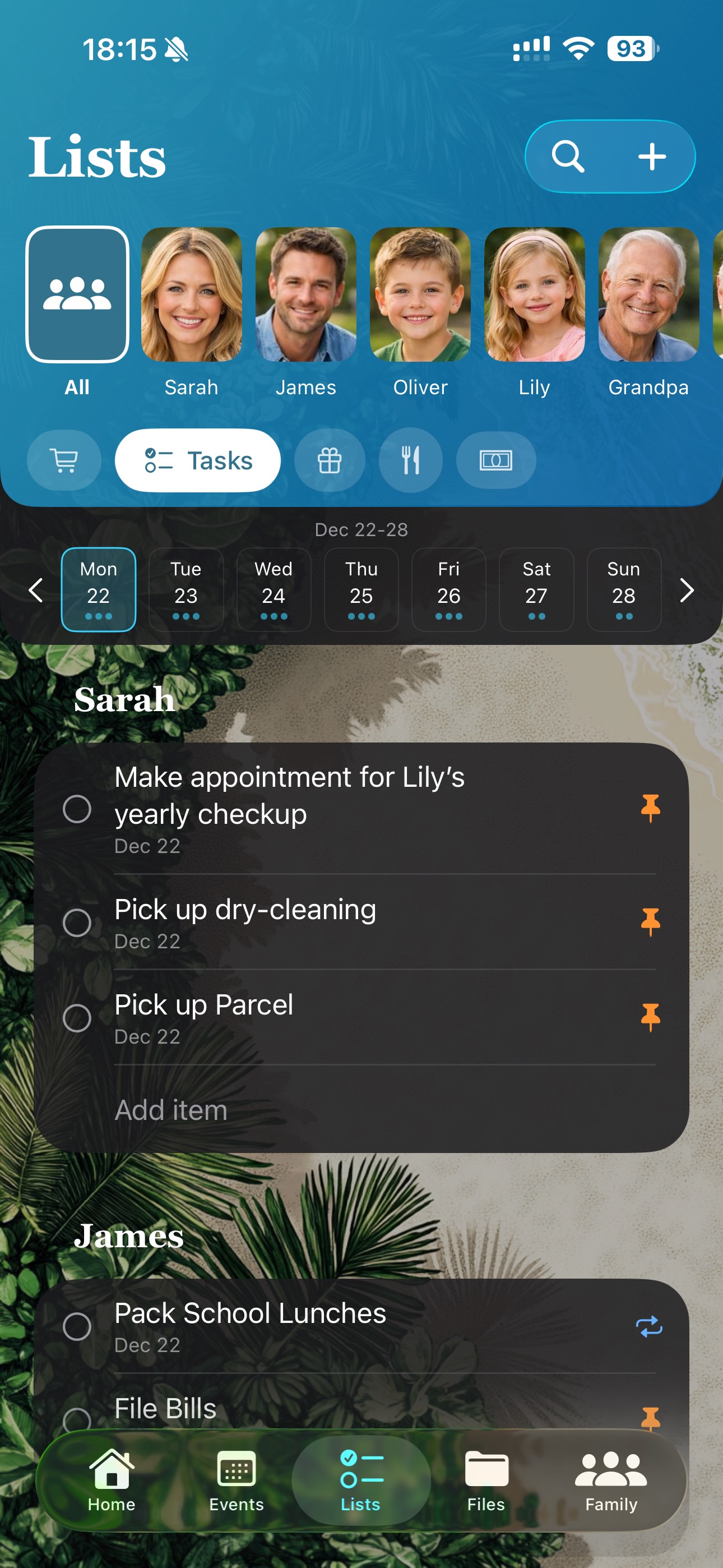This screenshot has width=723, height=1568.
Task: Open the gift list category
Action: tap(329, 460)
